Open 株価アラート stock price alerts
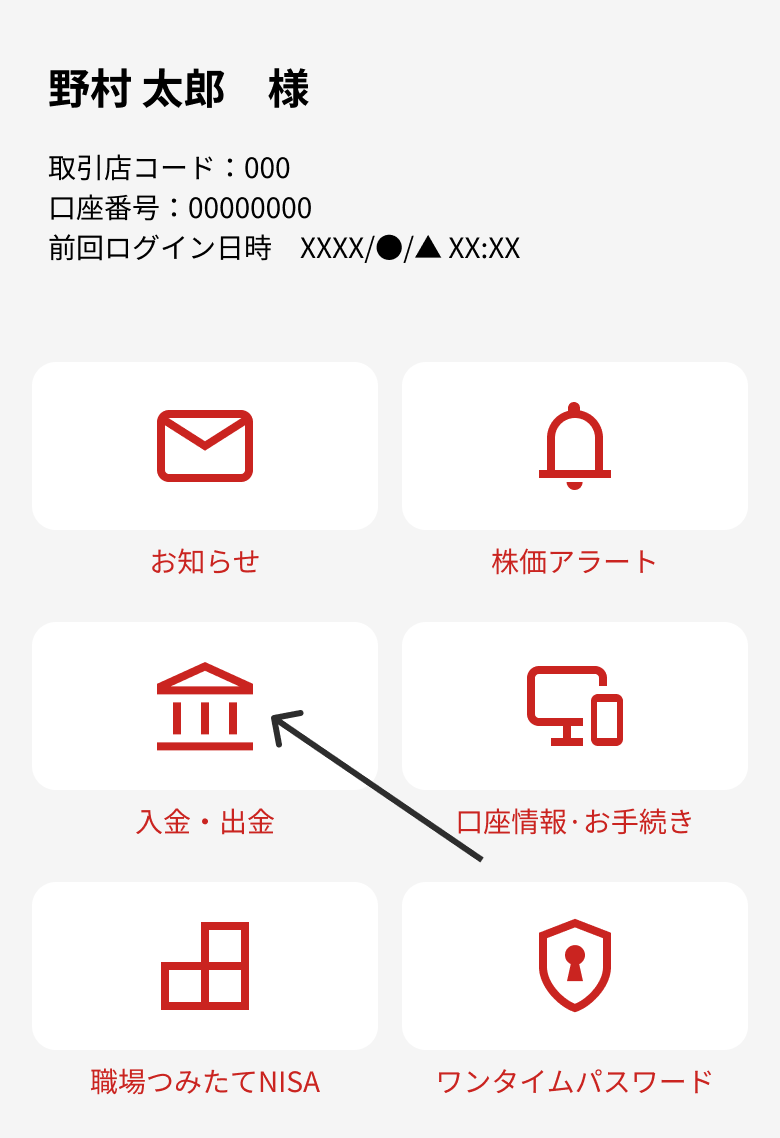This screenshot has width=780, height=1138. (575, 446)
